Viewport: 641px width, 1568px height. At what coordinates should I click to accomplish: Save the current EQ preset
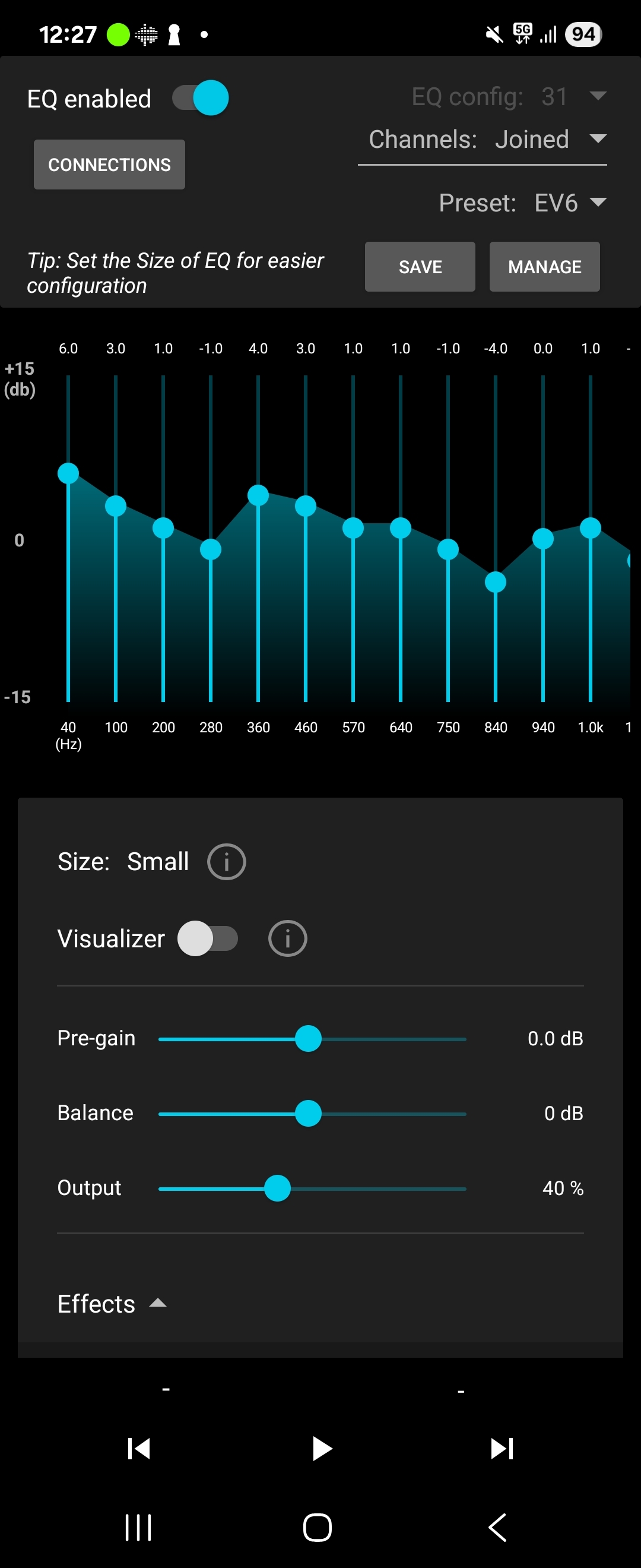pos(420,267)
